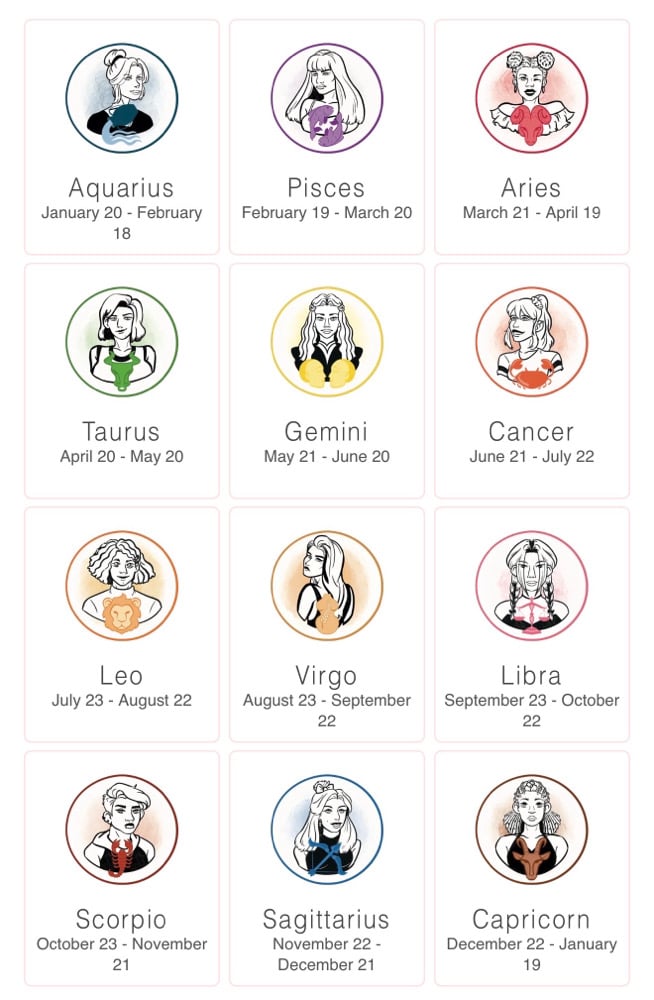Viewport: 654px width, 1000px height.
Task: Open the Sagittarius sign card
Action: coord(327,868)
